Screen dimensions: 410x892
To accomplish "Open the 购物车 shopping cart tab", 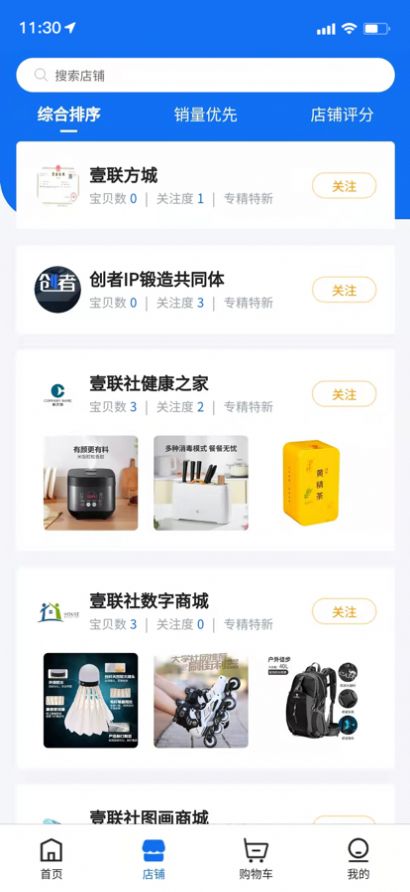I will pos(256,858).
